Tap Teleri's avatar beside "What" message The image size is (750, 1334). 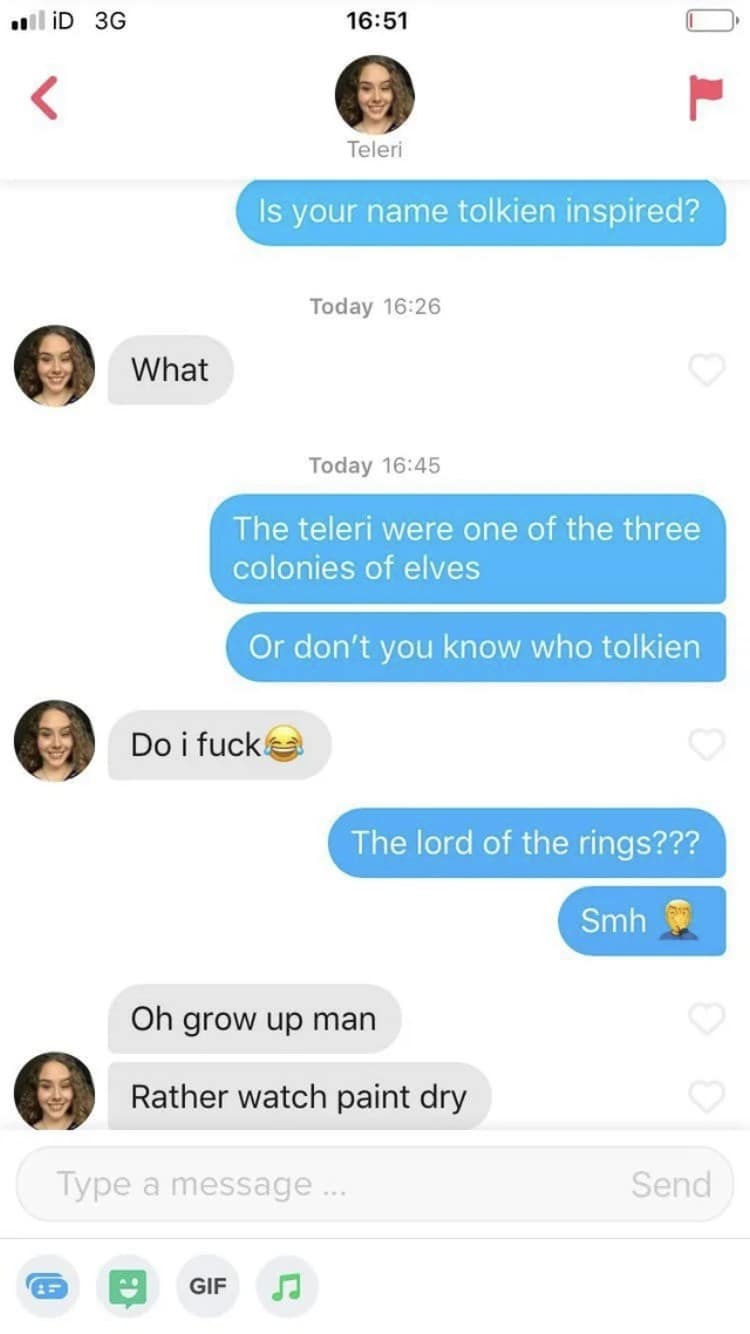pos(54,366)
